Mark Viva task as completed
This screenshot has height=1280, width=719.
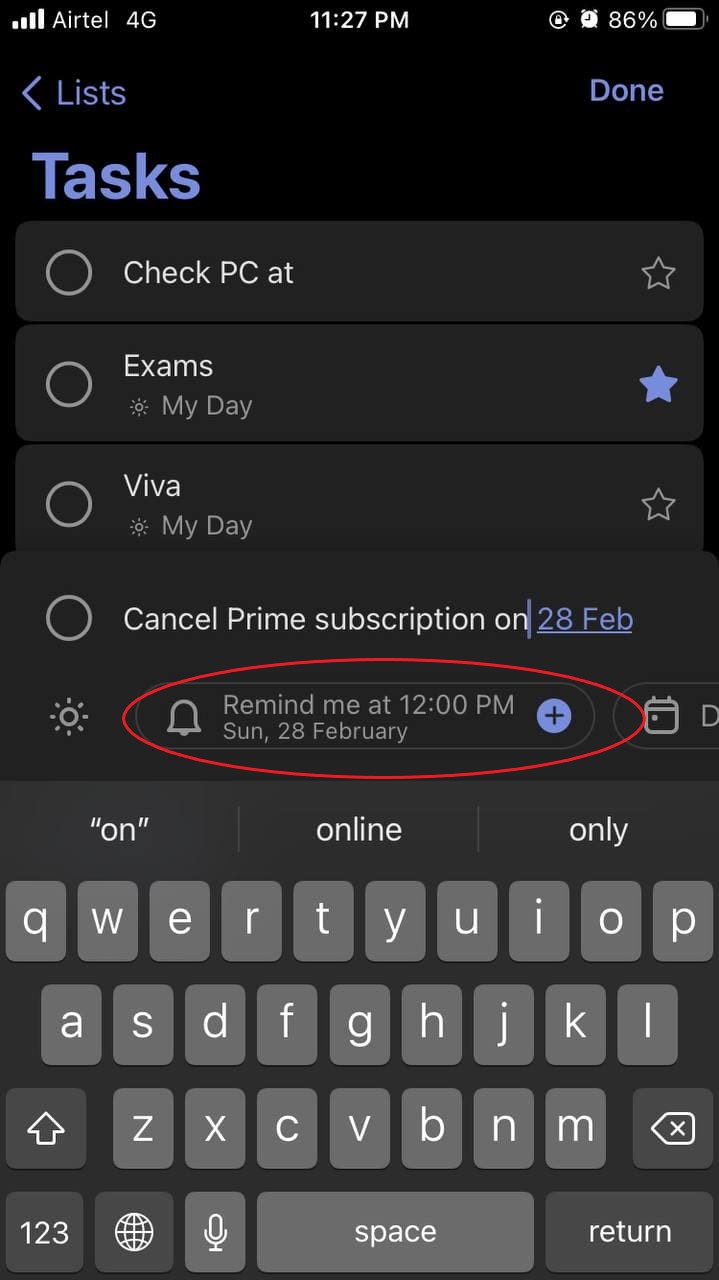point(69,505)
